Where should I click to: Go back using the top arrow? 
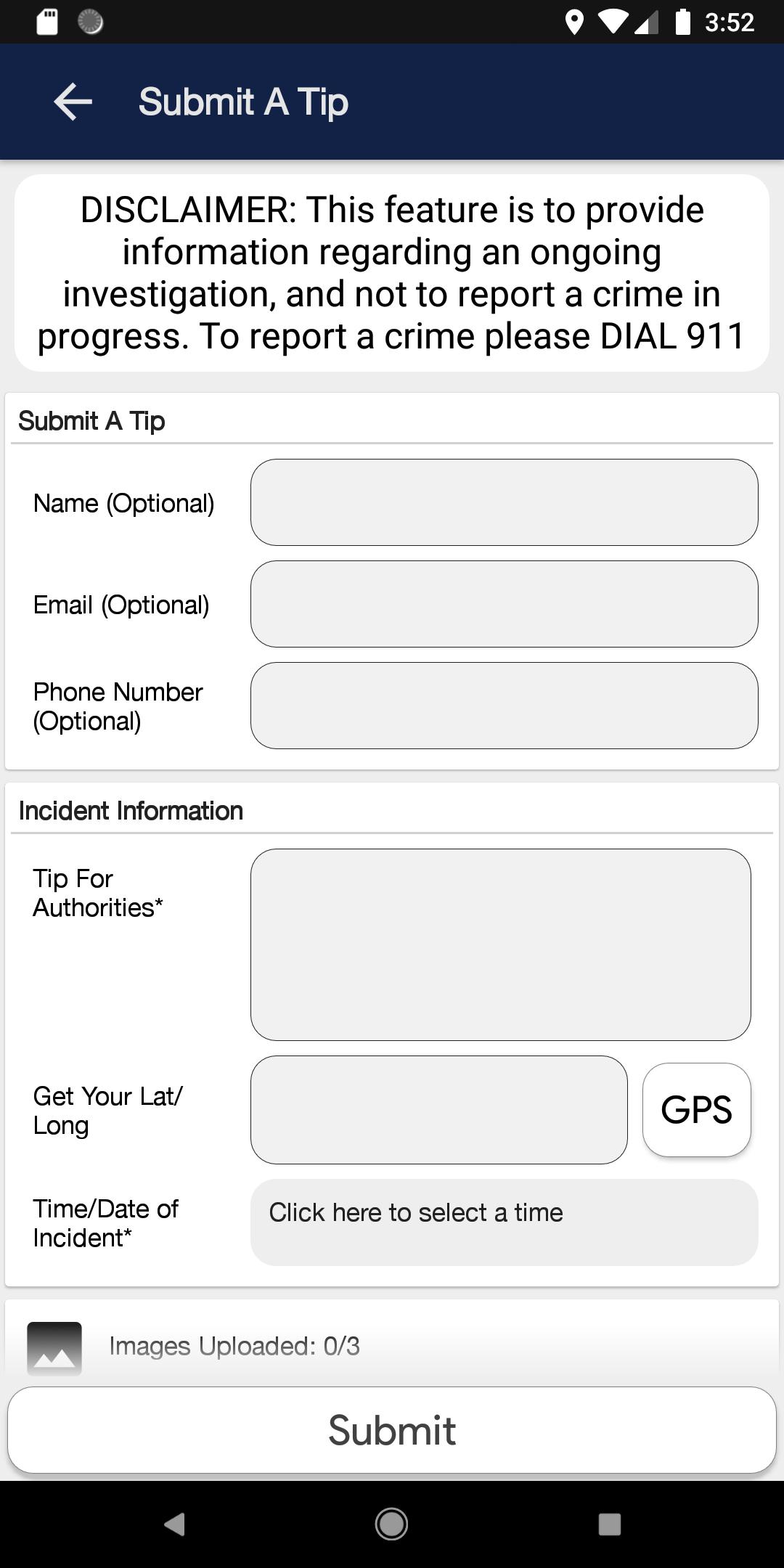pos(73,102)
